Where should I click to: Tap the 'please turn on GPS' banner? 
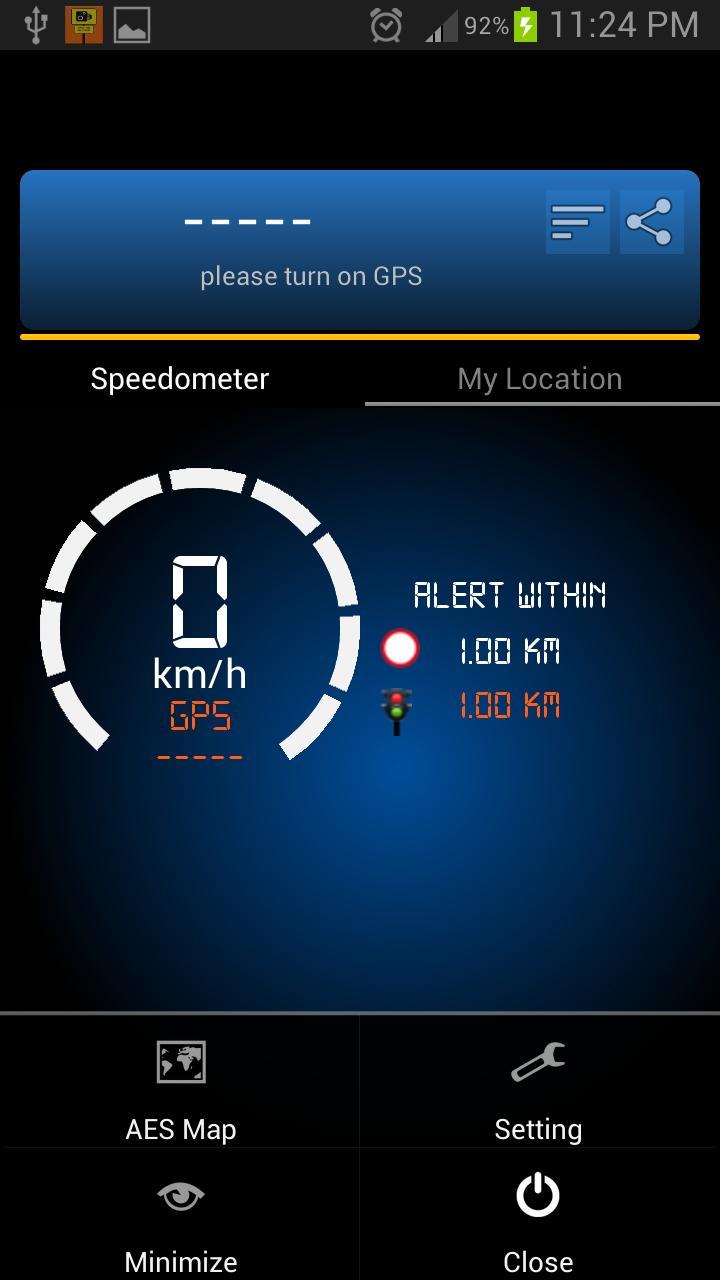point(311,275)
